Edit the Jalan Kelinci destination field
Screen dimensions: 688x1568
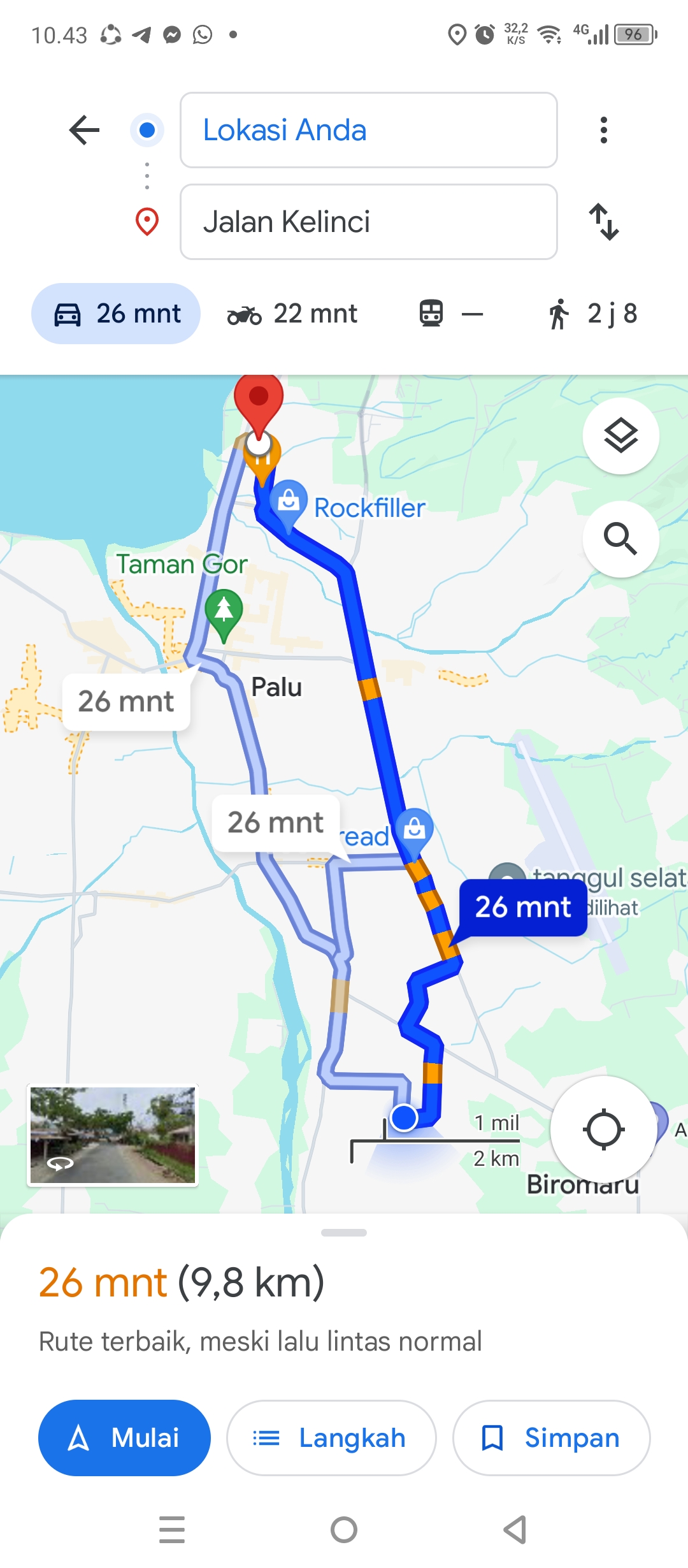[369, 222]
